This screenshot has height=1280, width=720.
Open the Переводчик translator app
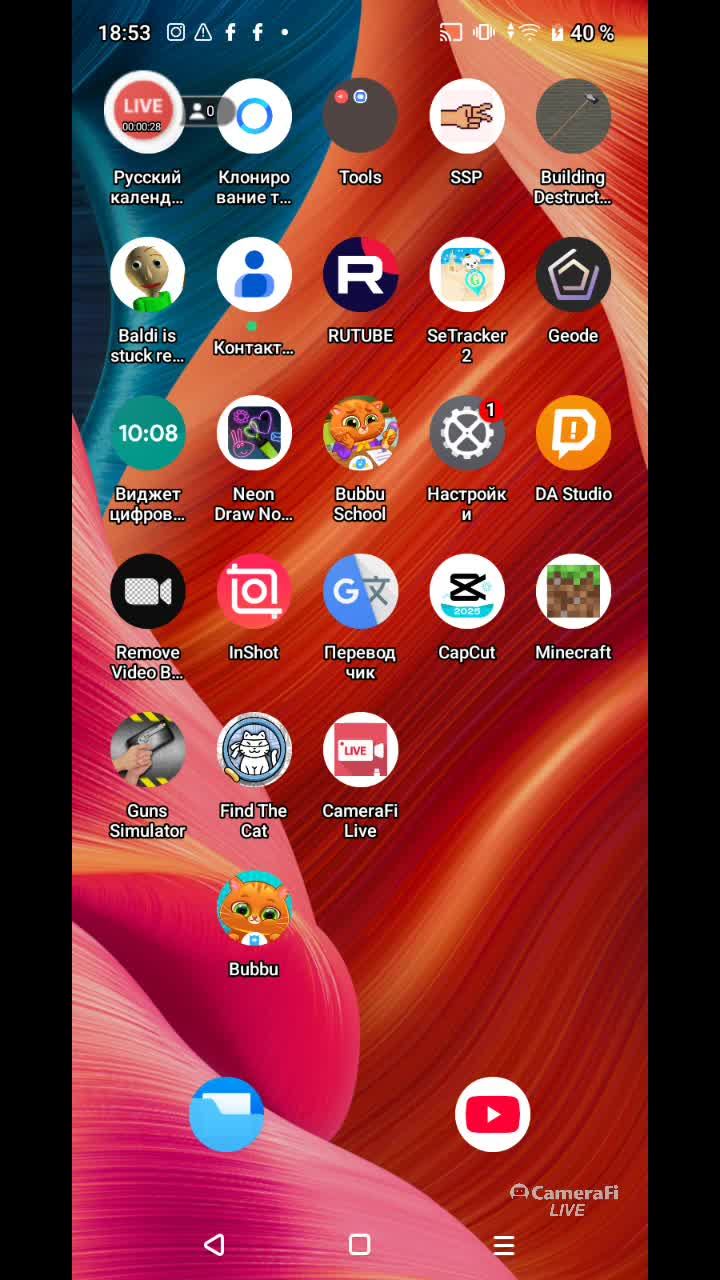tap(360, 592)
